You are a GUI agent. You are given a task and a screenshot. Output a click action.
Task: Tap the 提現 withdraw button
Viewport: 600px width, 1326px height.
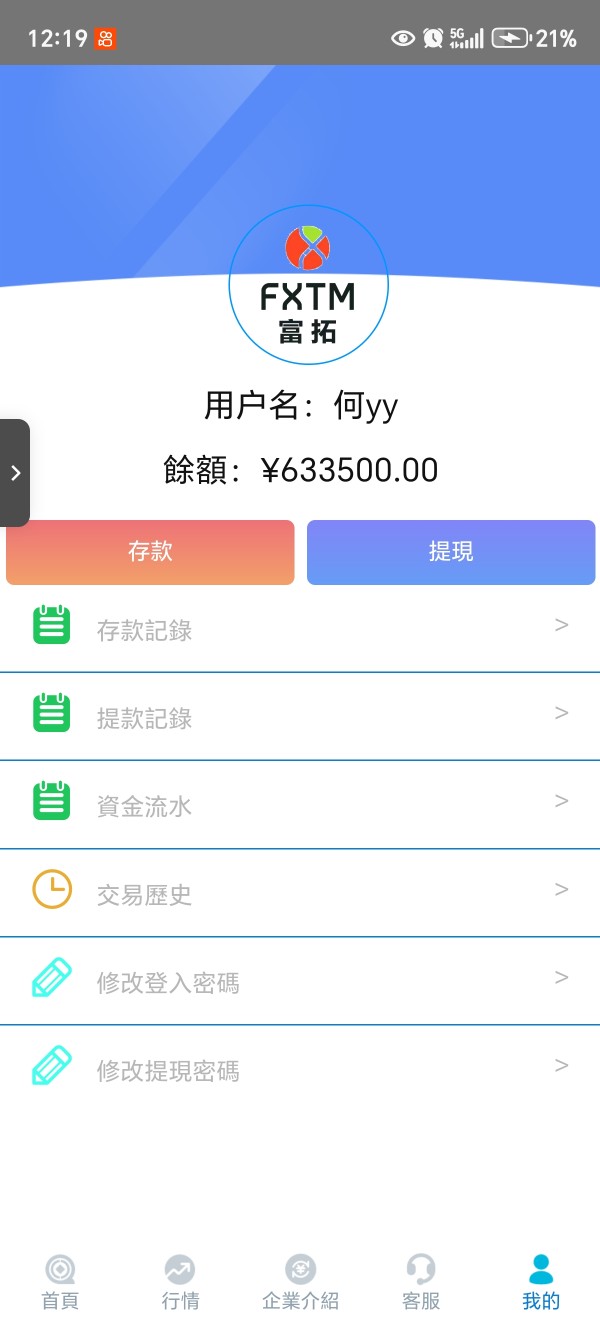pyautogui.click(x=451, y=552)
